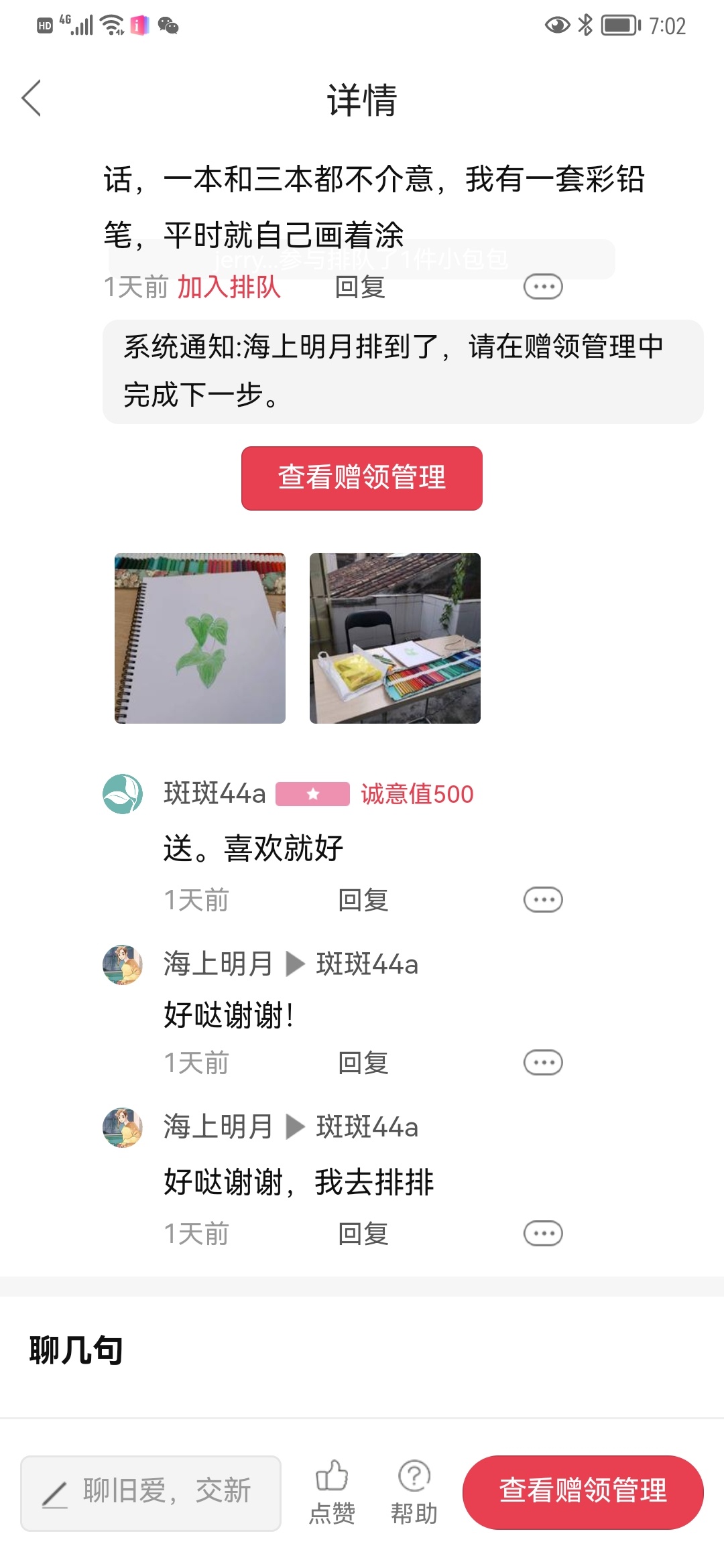Image resolution: width=724 pixels, height=1568 pixels.
Task: Reply to the comment 好哒谢谢!
Action: coord(363,1063)
